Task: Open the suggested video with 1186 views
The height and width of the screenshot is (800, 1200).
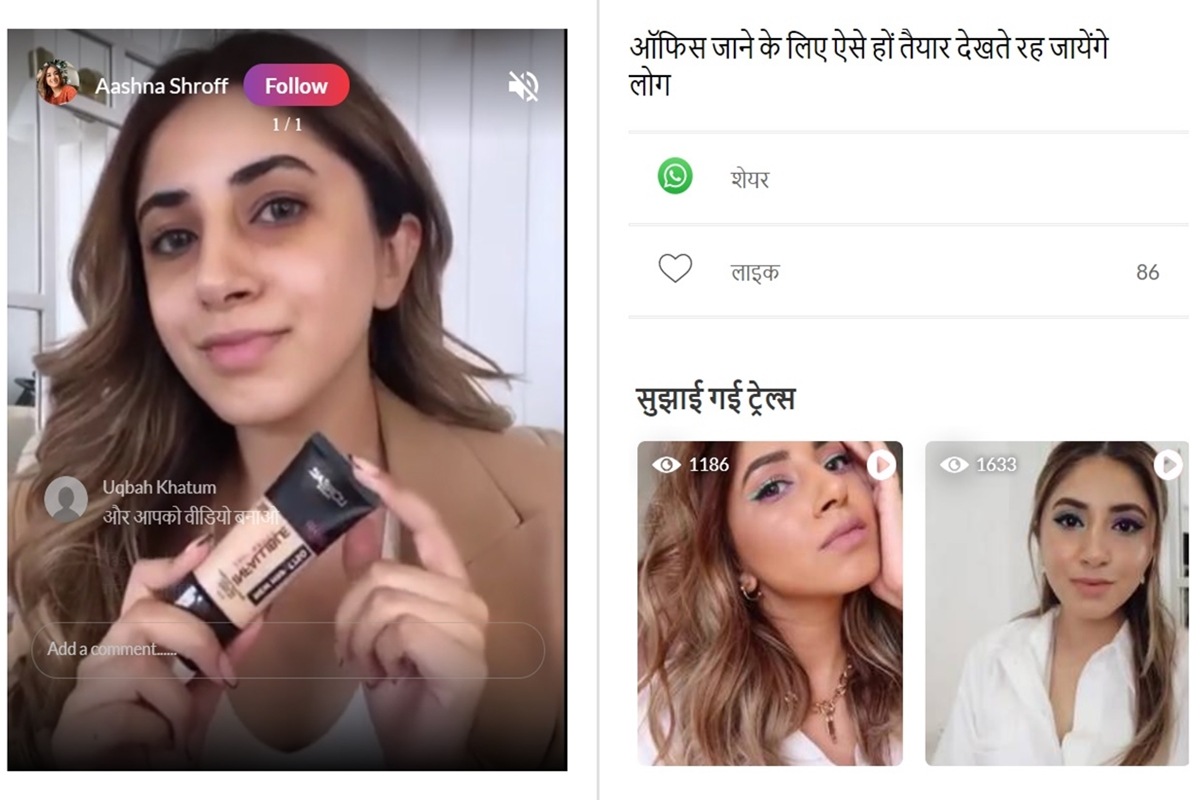Action: click(769, 603)
